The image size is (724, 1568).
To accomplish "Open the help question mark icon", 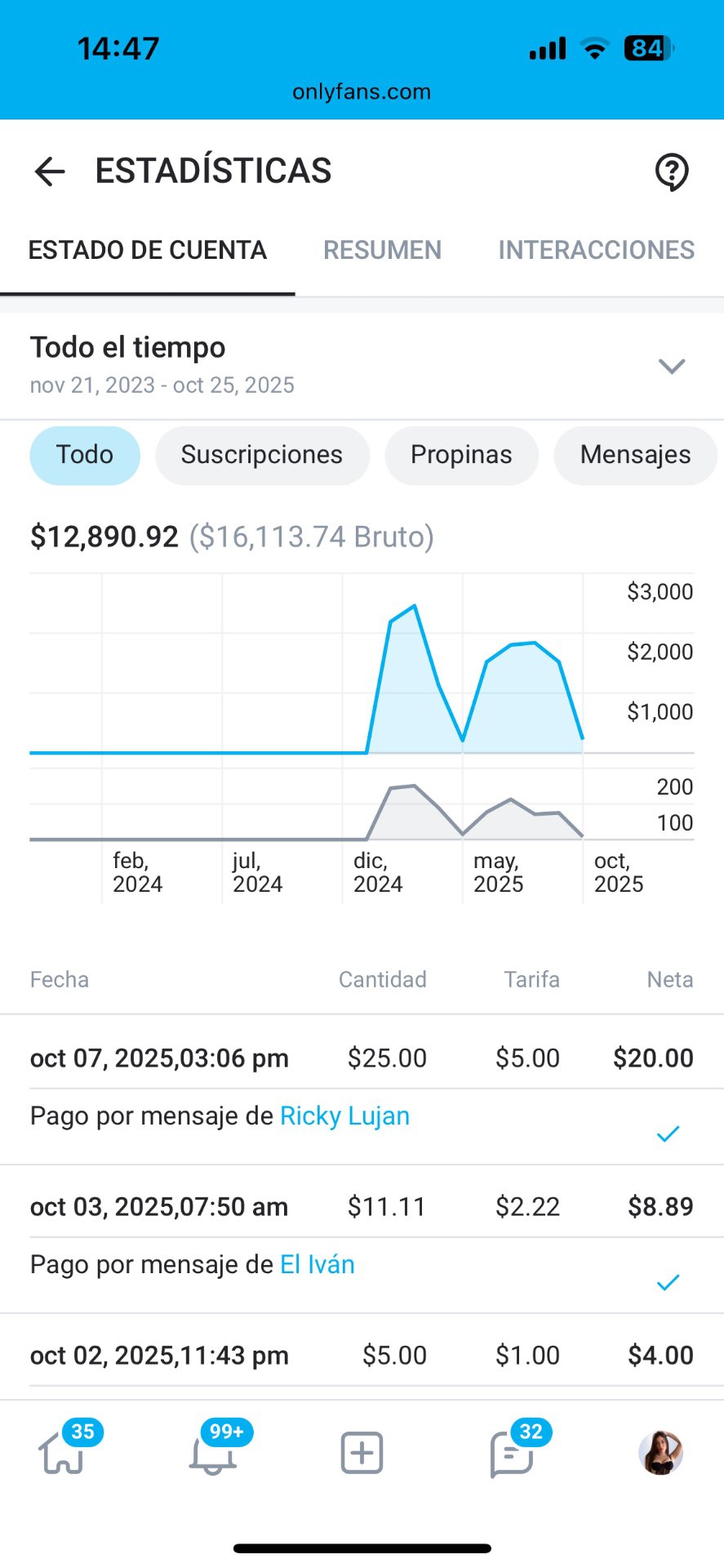I will [x=672, y=171].
